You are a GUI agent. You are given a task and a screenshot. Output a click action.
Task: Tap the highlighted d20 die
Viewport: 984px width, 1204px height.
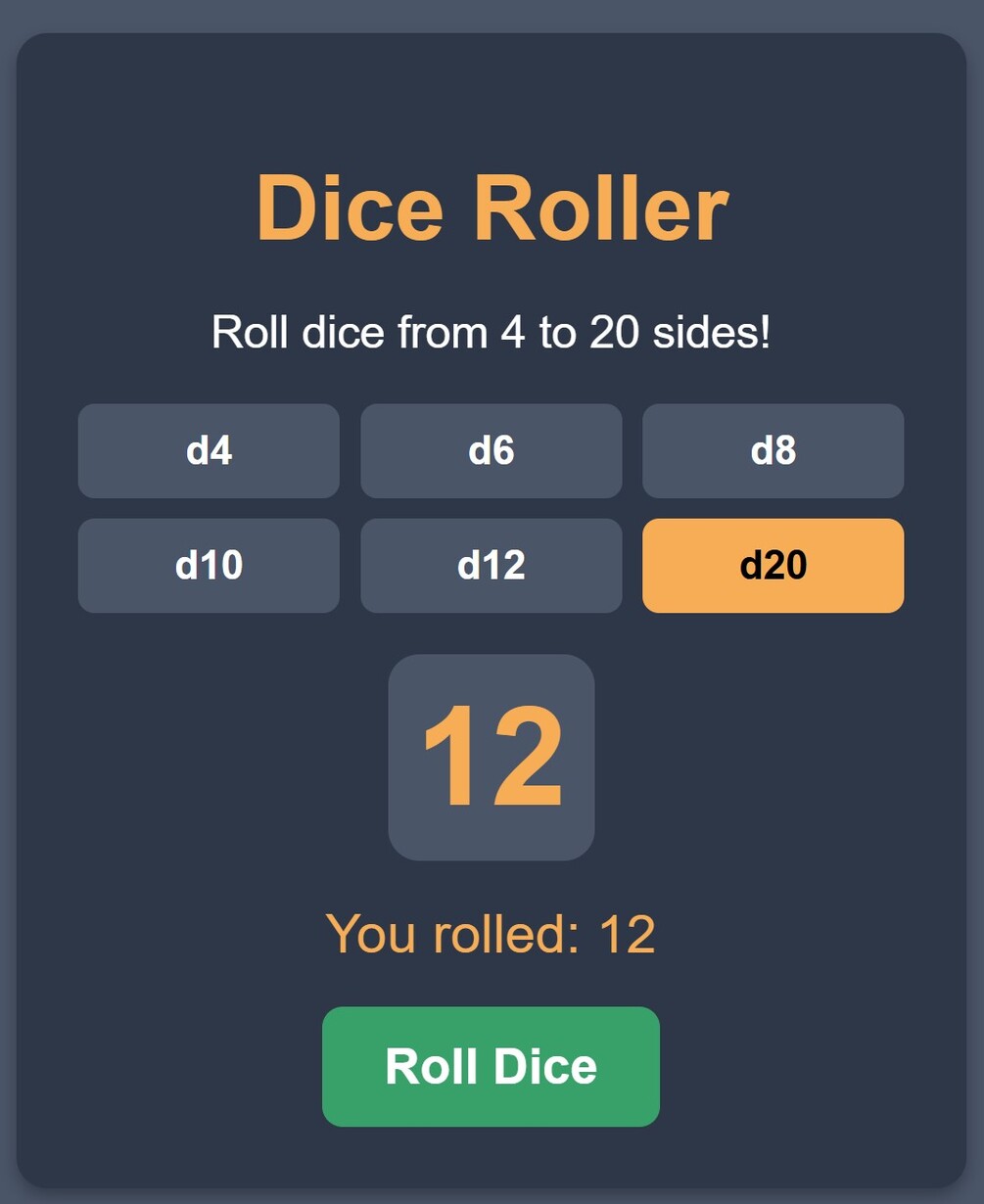pos(773,565)
